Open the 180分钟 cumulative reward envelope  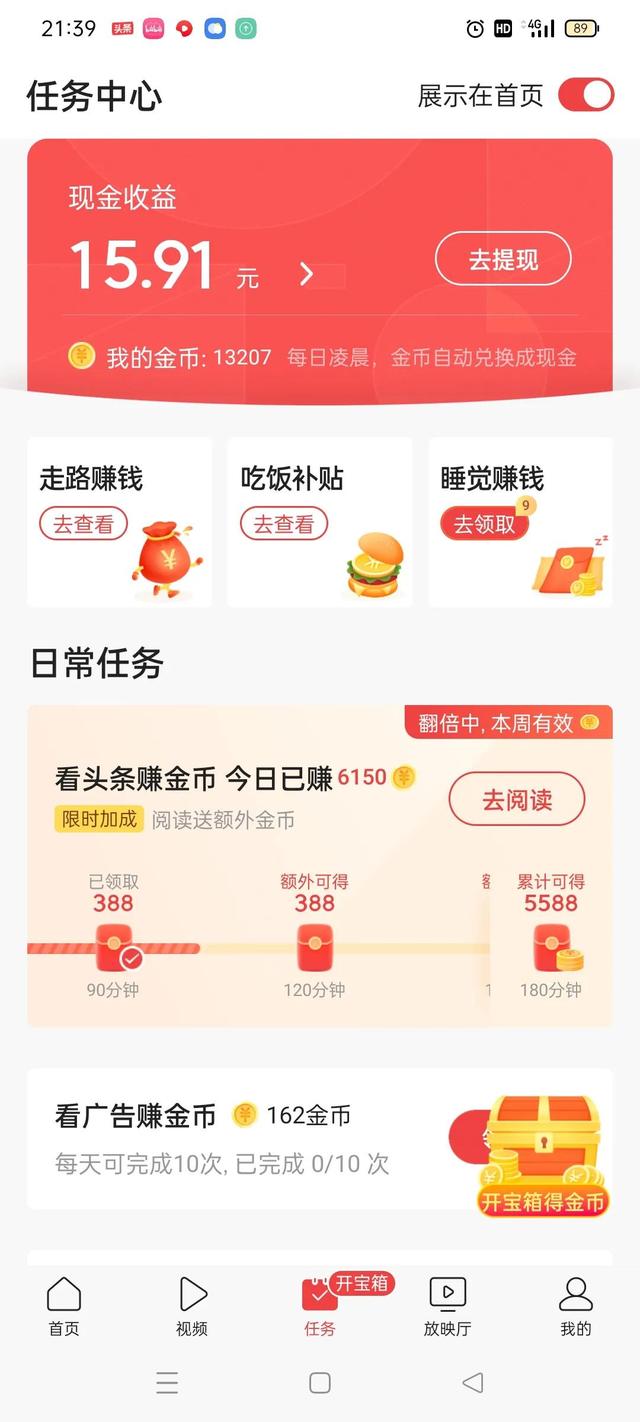[x=551, y=948]
